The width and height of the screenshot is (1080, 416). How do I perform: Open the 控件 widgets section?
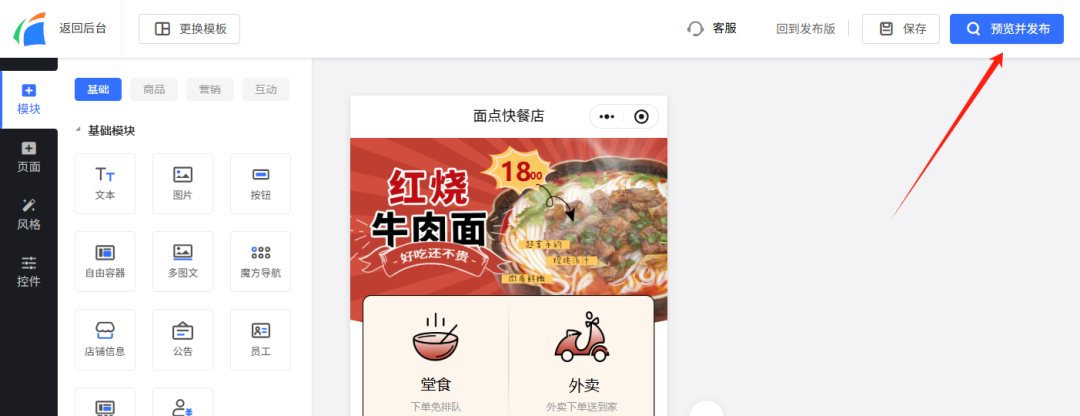pyautogui.click(x=29, y=271)
